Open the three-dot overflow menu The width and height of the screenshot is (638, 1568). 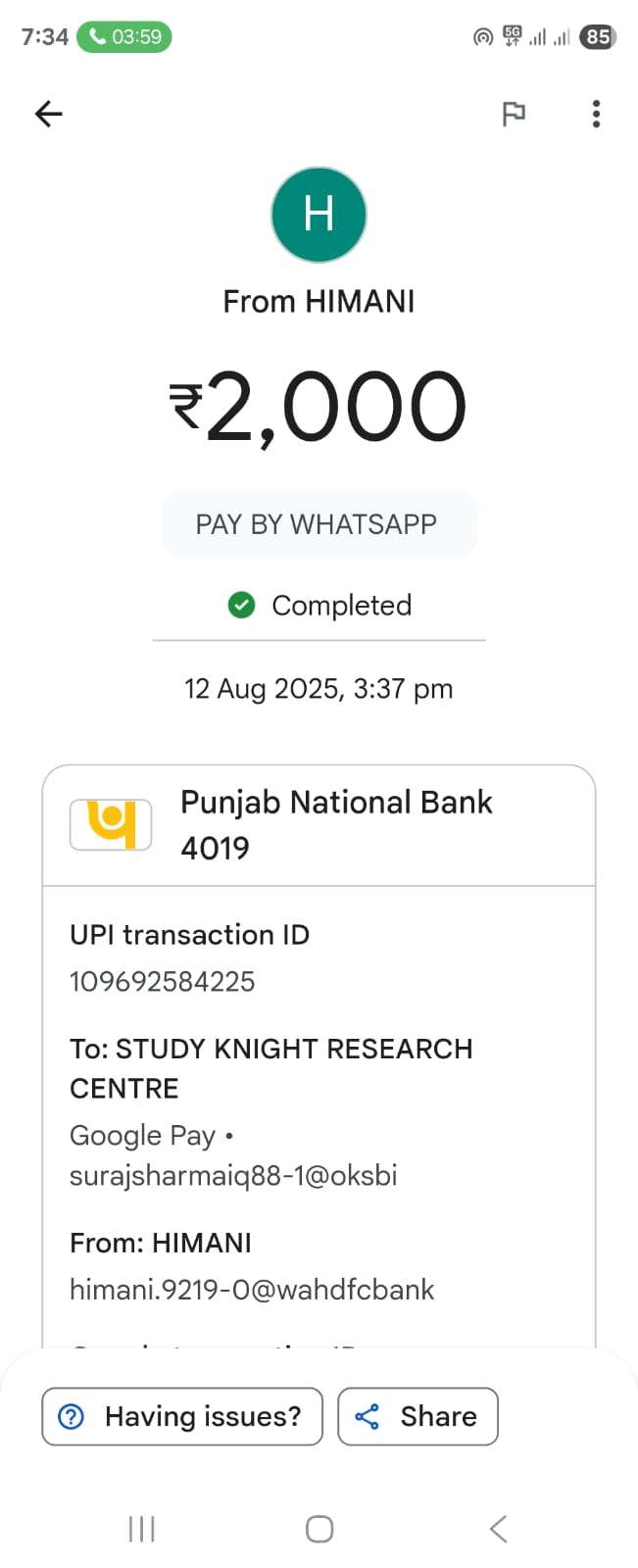596,115
